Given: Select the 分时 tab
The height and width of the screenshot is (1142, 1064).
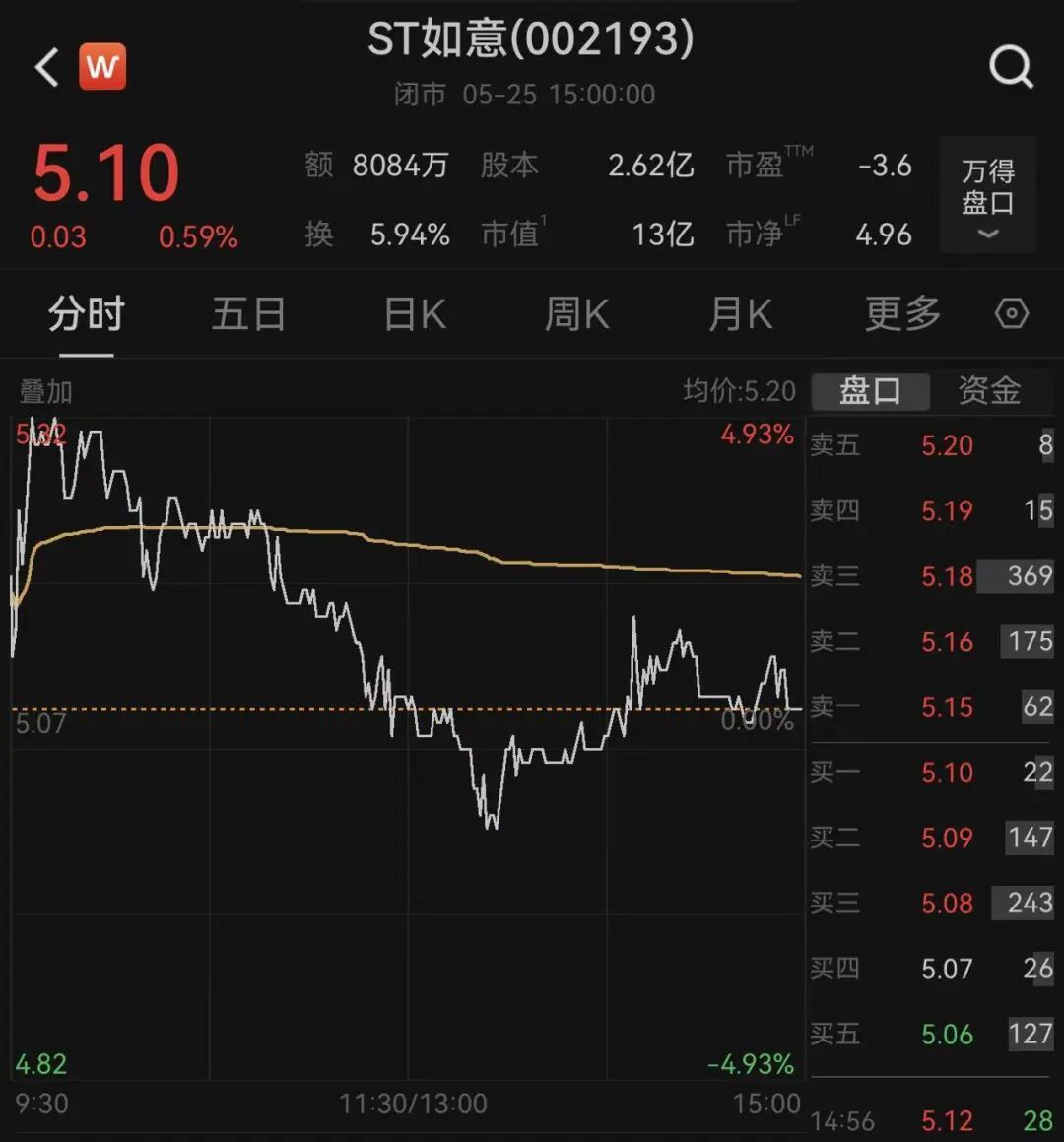Looking at the screenshot, I should (87, 314).
